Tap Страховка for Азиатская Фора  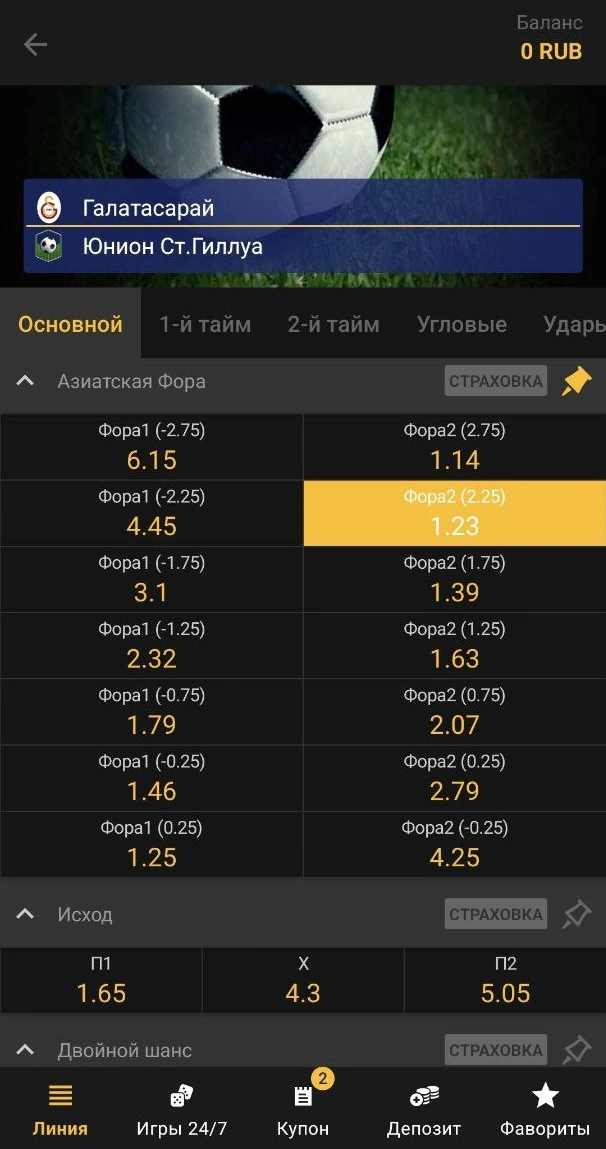[x=495, y=381]
